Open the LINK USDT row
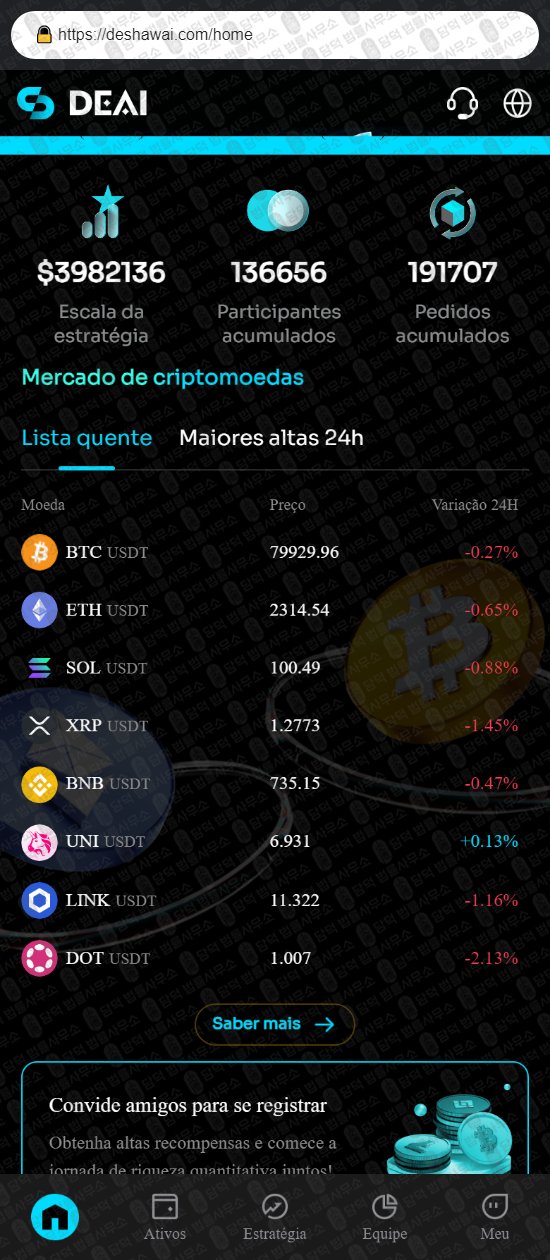 click(x=275, y=900)
